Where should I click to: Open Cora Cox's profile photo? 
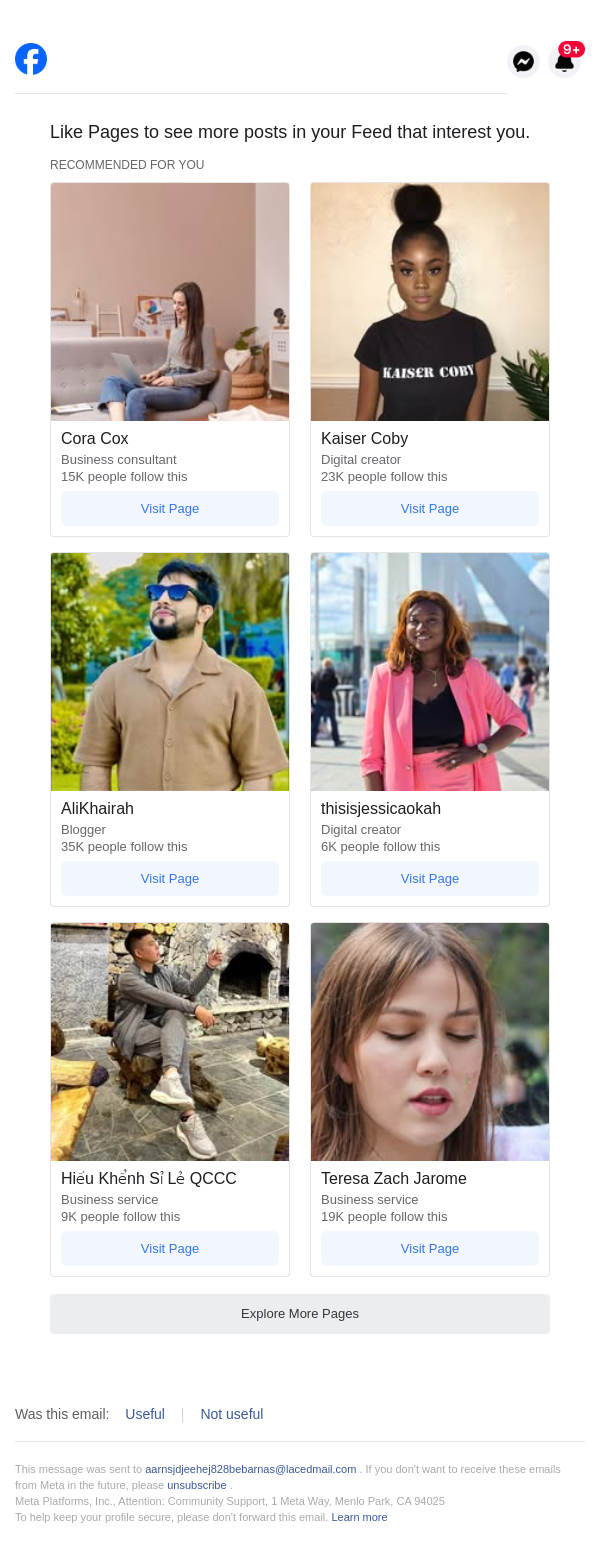coord(170,301)
